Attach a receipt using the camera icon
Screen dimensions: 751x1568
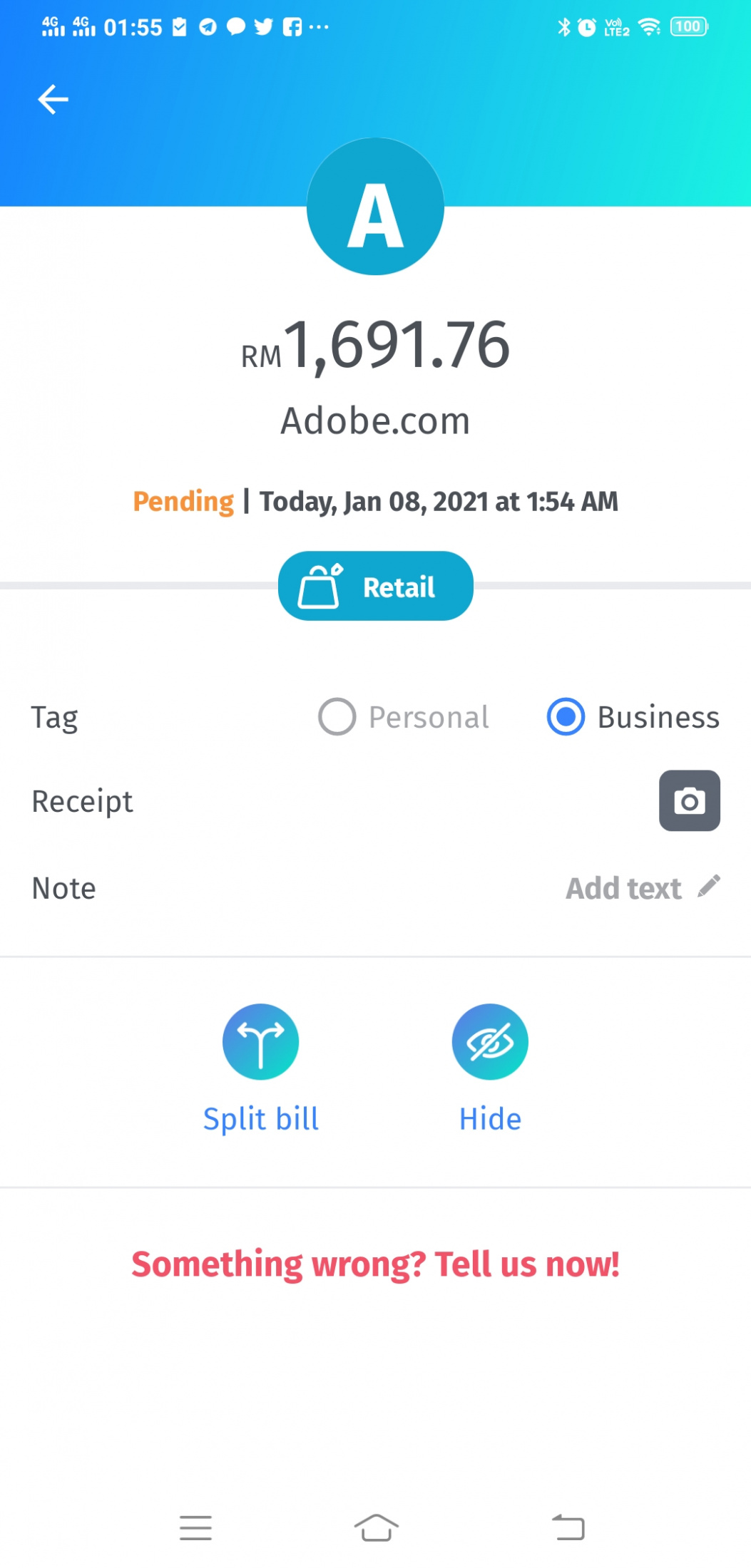coord(689,800)
